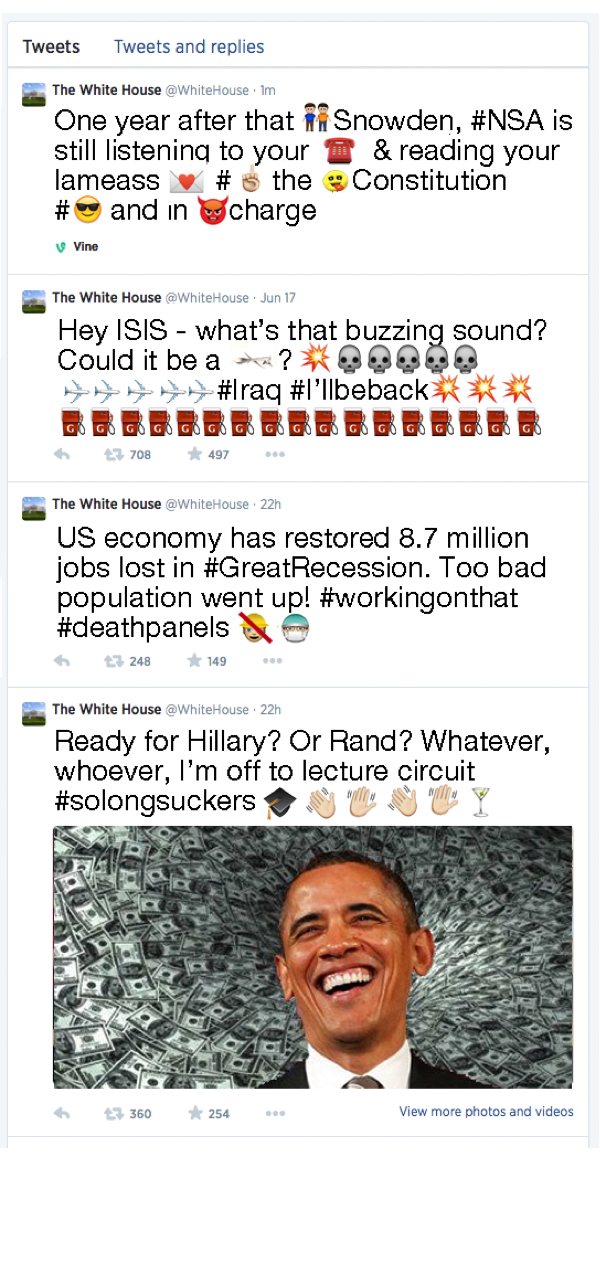Open more options on Ready for Hillary tweet
Image resolution: width=600 pixels, height=1272 pixels.
click(x=275, y=1113)
